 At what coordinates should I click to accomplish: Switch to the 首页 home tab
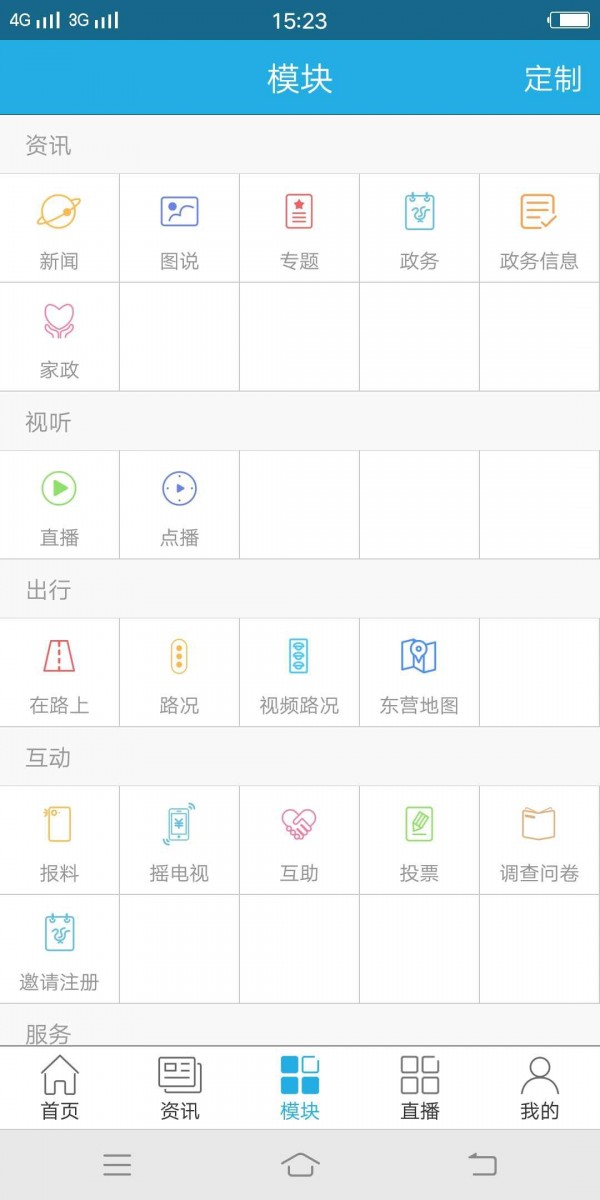coord(59,1088)
